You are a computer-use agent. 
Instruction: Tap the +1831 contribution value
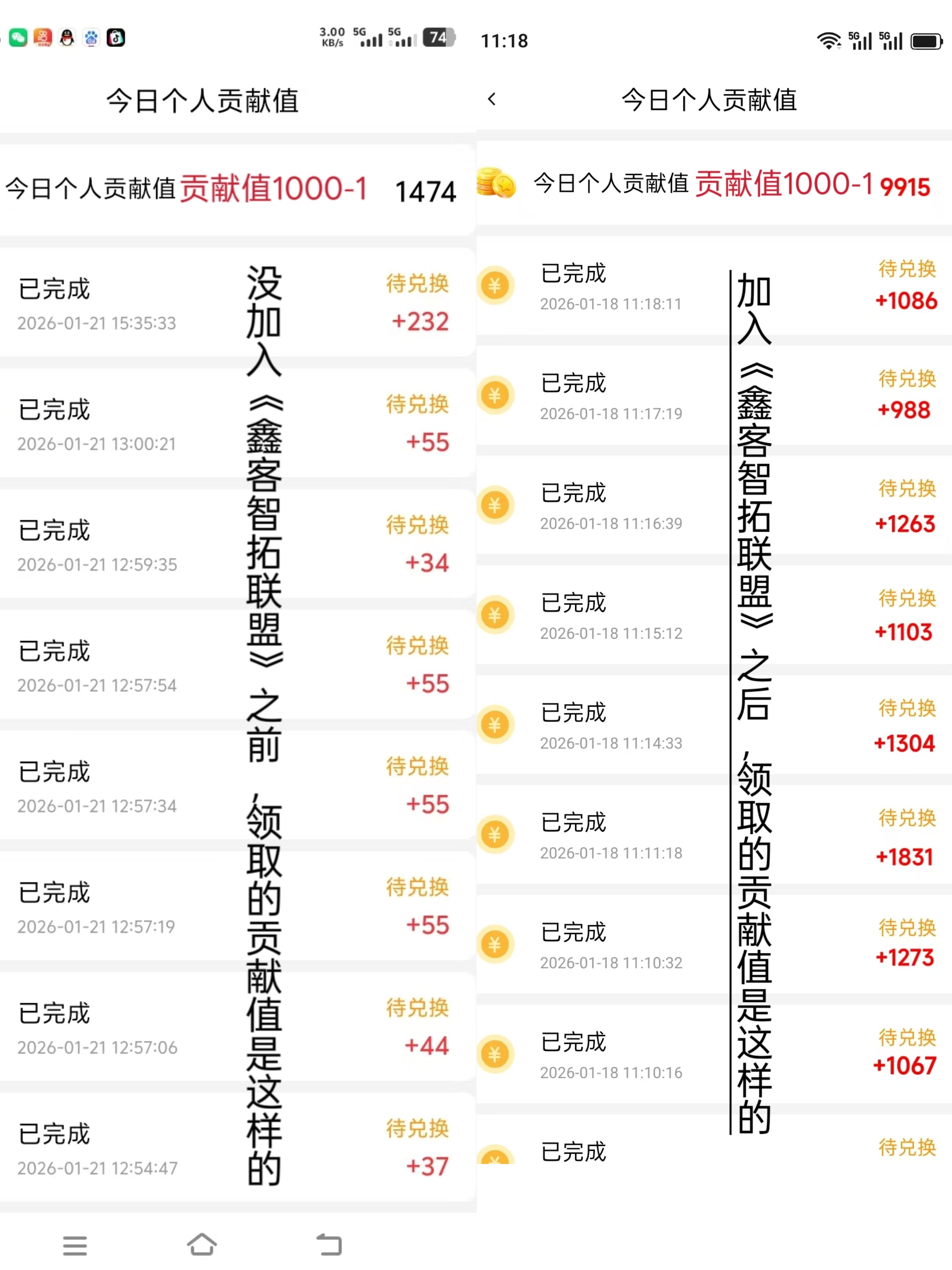pos(904,857)
